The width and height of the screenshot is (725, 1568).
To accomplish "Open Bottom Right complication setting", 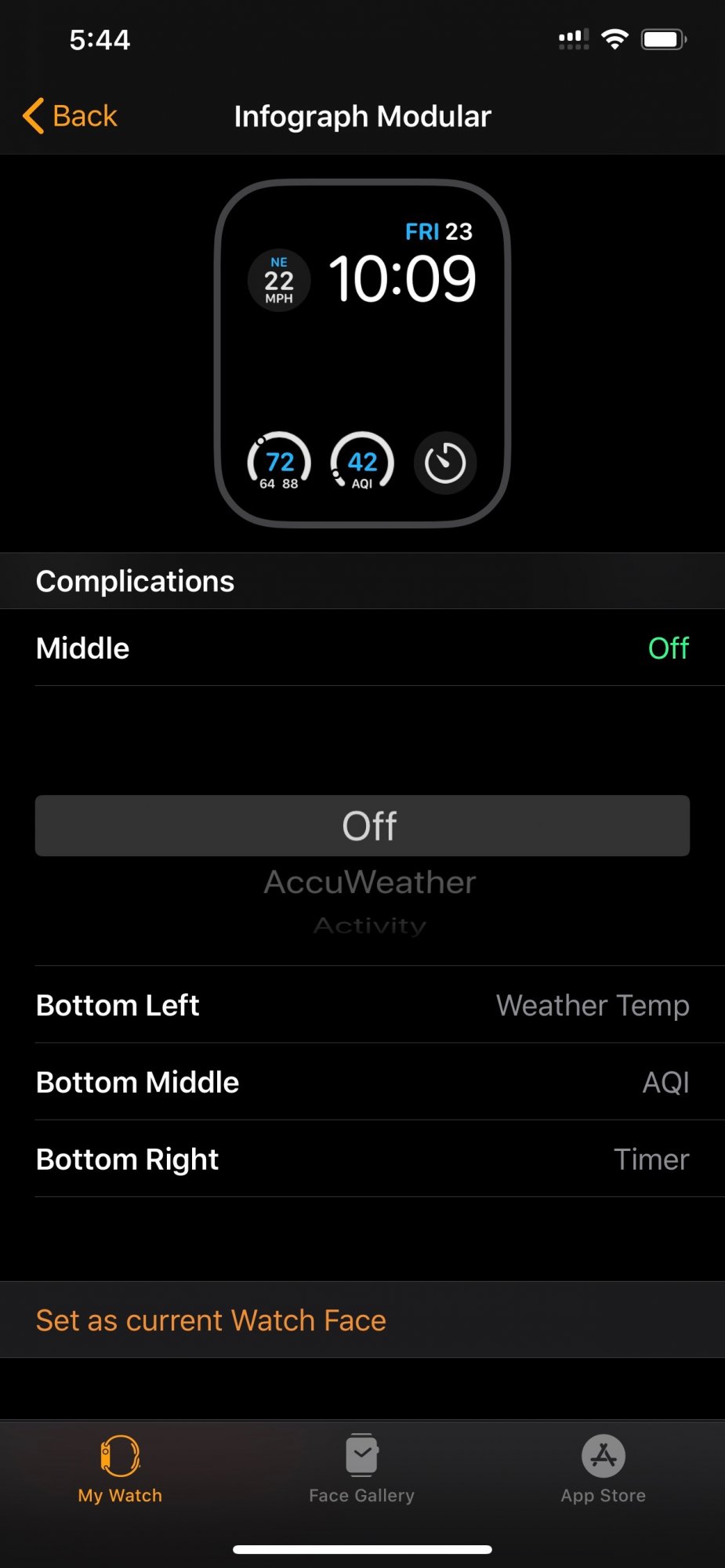I will point(362,1159).
